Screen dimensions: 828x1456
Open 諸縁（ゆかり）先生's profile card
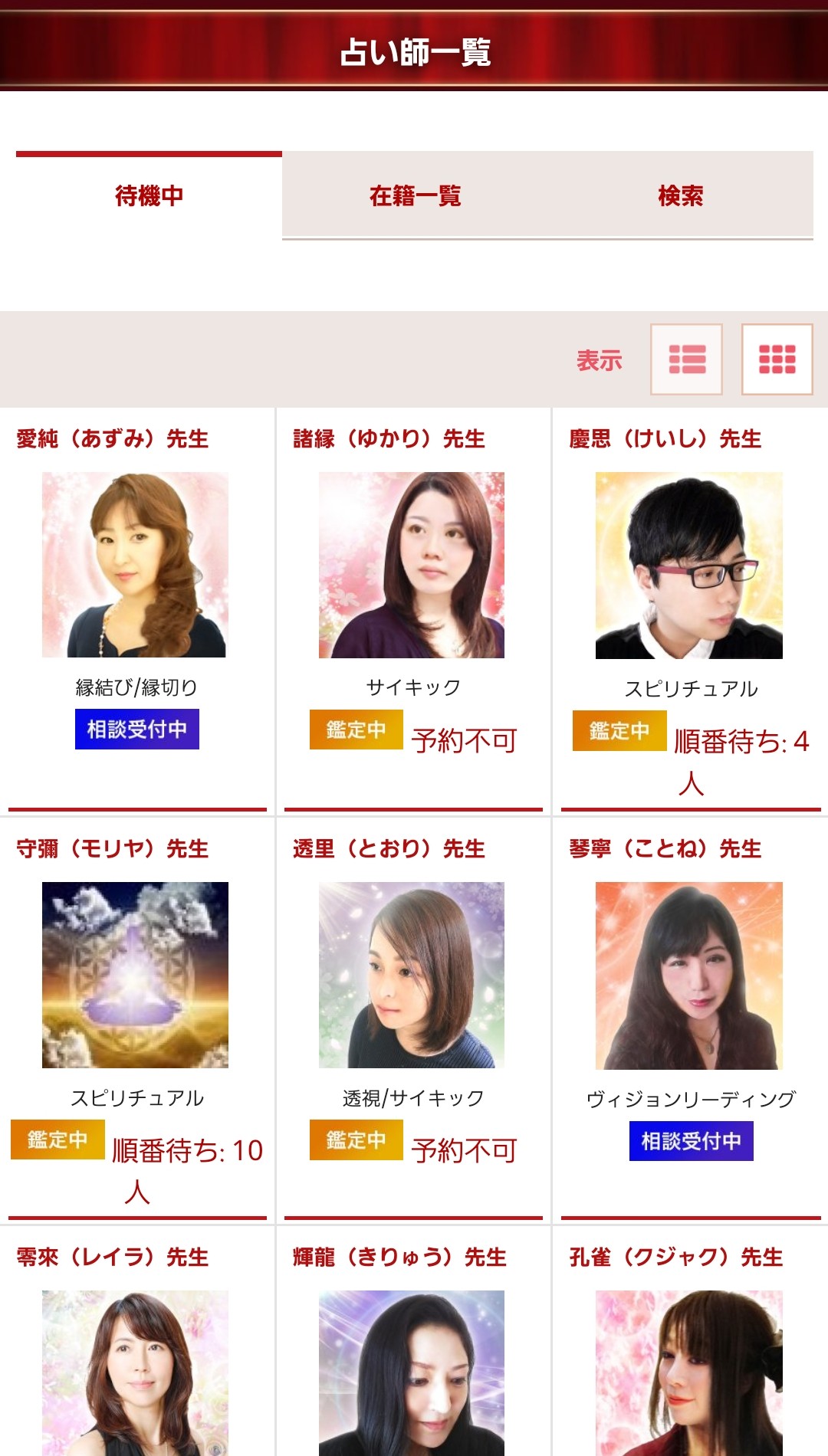click(412, 565)
